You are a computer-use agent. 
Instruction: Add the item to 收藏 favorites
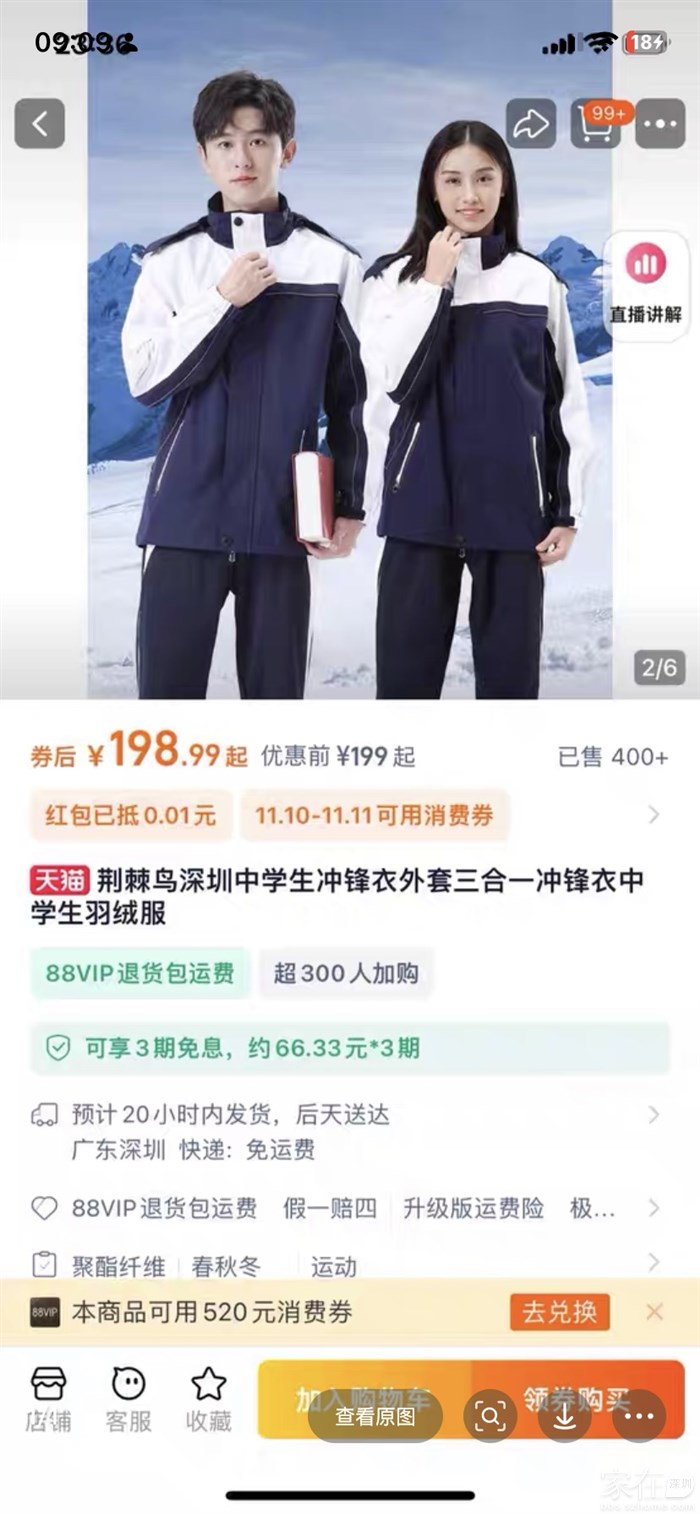[209, 1399]
